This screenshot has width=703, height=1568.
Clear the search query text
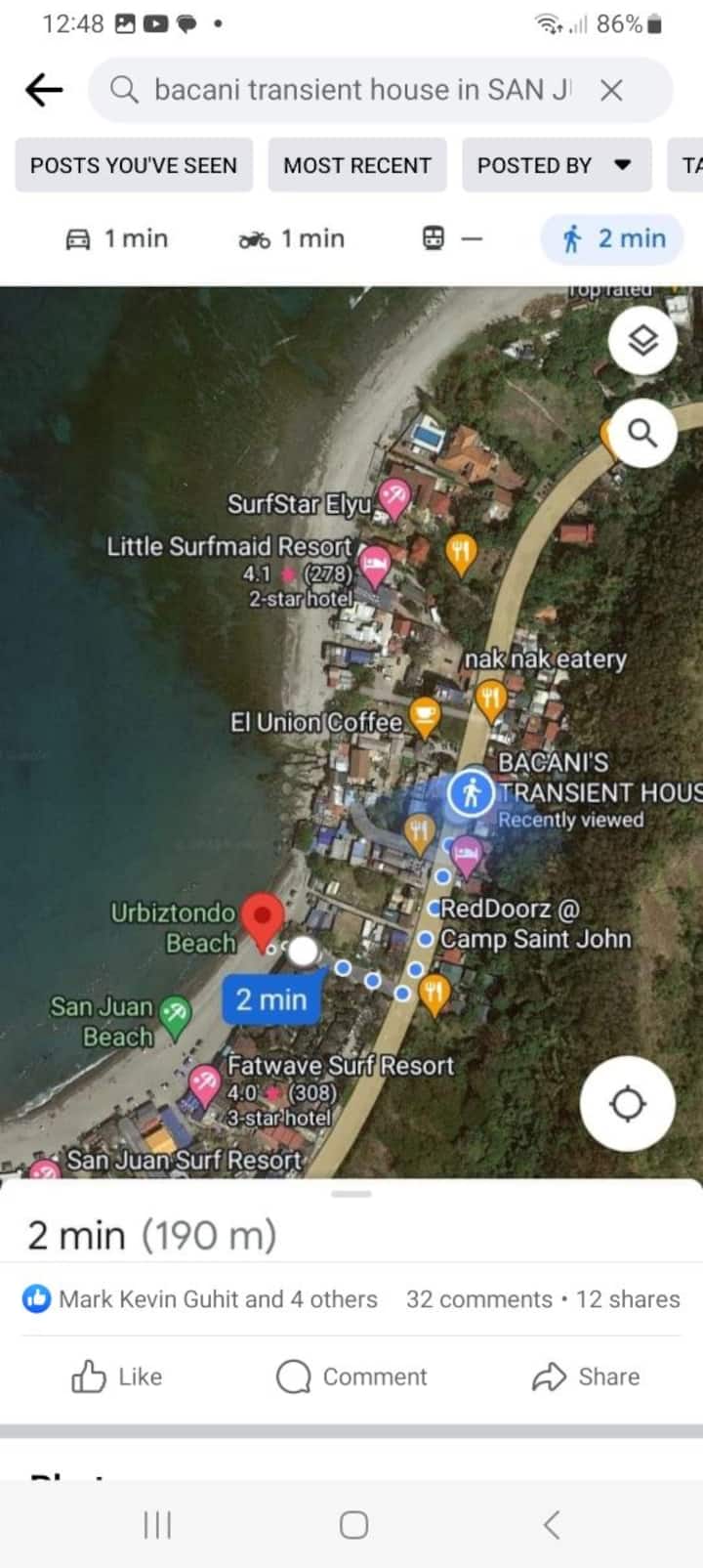point(611,90)
